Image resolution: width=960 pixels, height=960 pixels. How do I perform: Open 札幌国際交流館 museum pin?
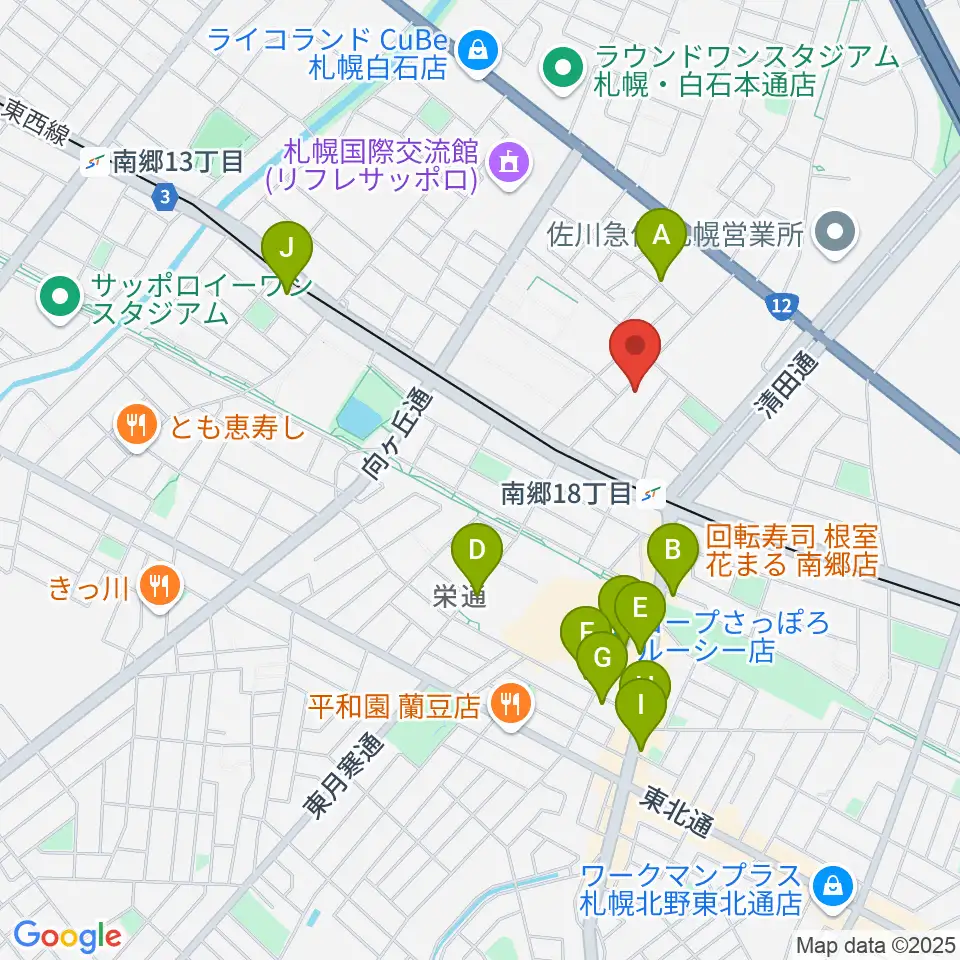click(509, 165)
